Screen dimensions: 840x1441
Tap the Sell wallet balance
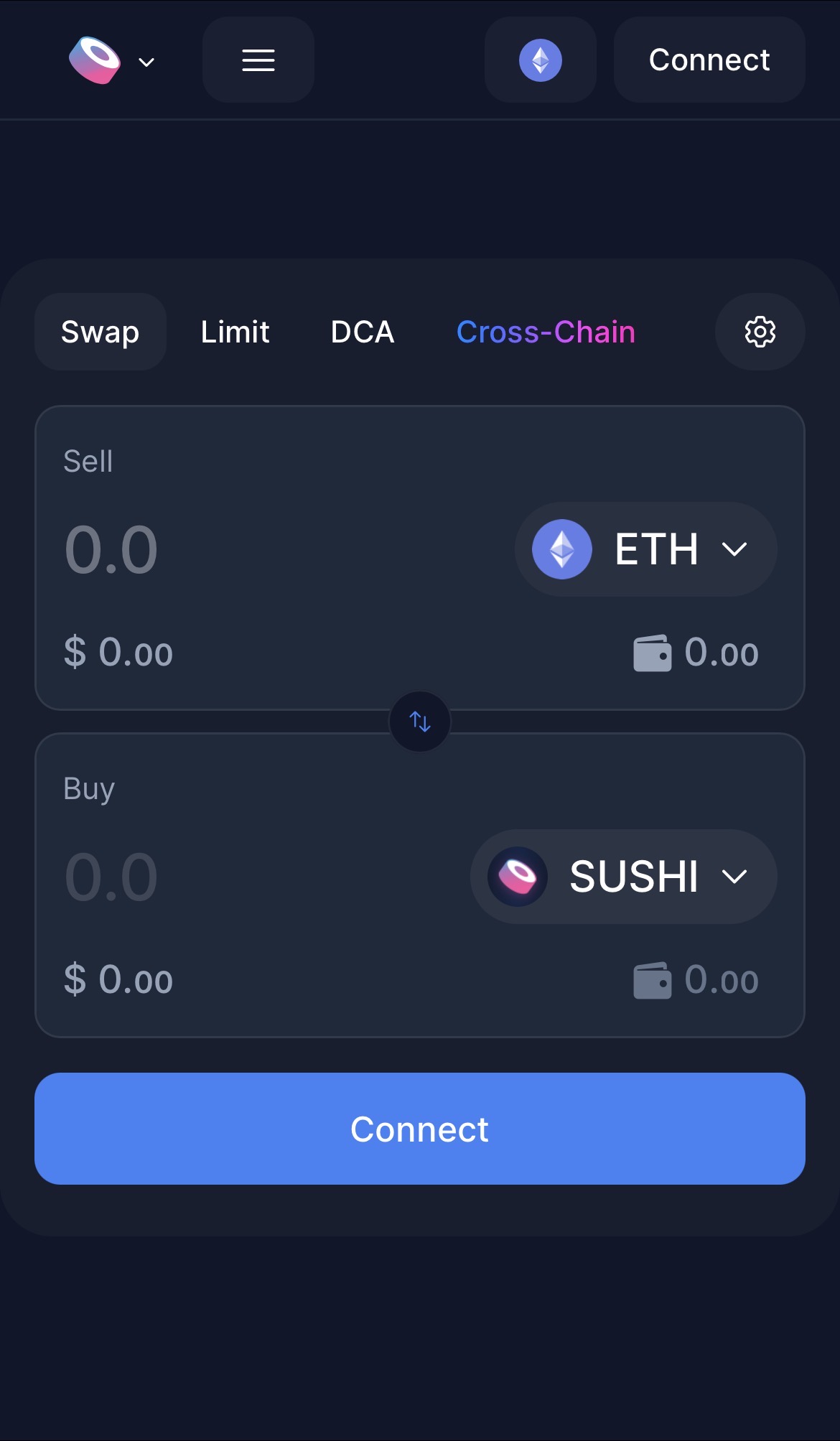point(696,653)
